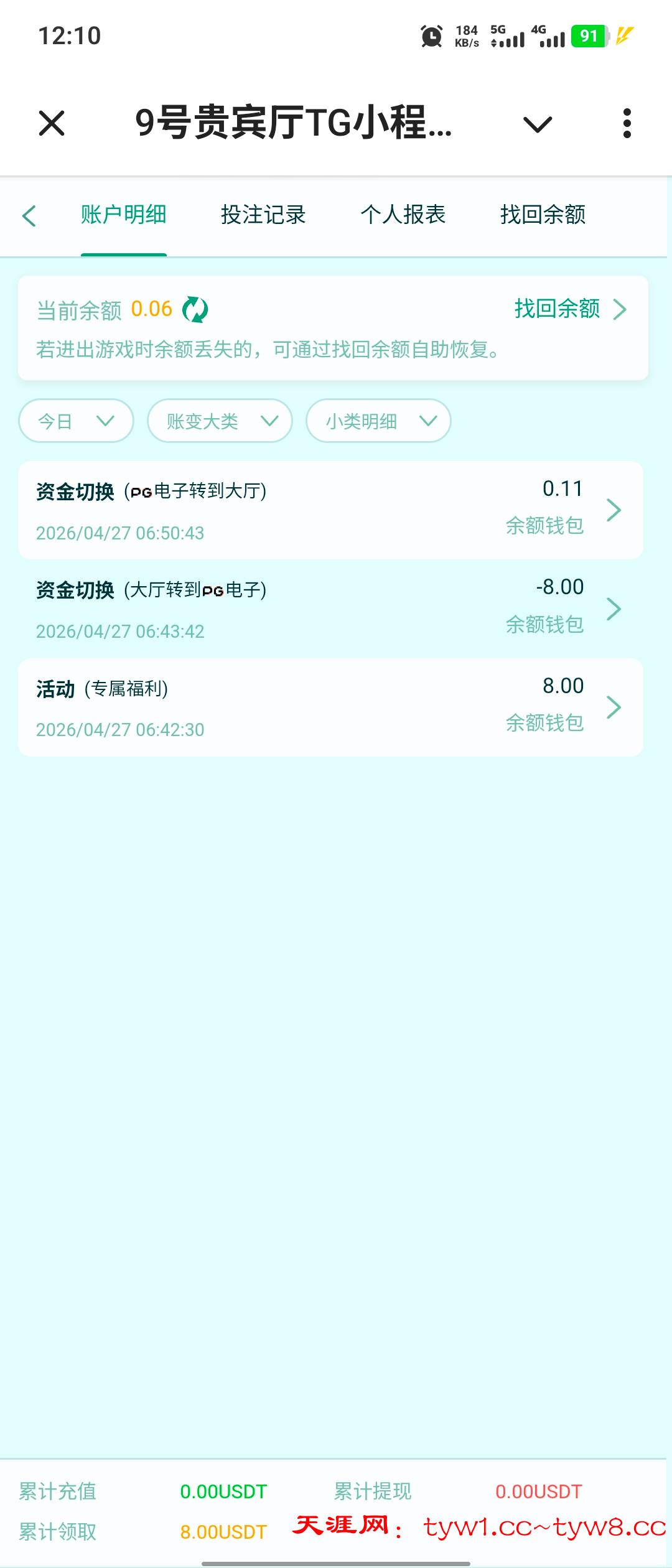
Task: Go back using the green arrow
Action: coord(29,216)
